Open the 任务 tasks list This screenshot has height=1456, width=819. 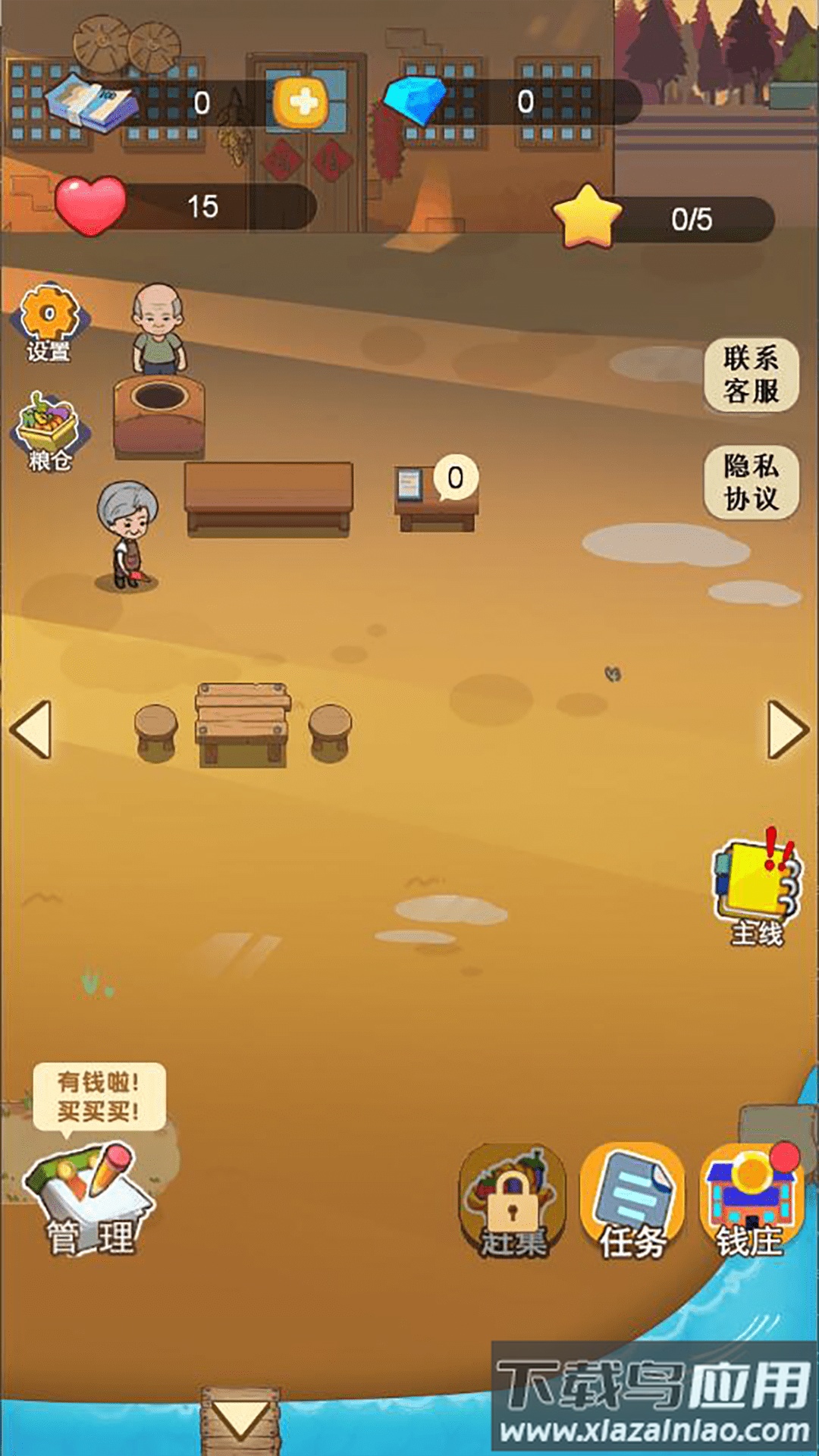tap(632, 1201)
